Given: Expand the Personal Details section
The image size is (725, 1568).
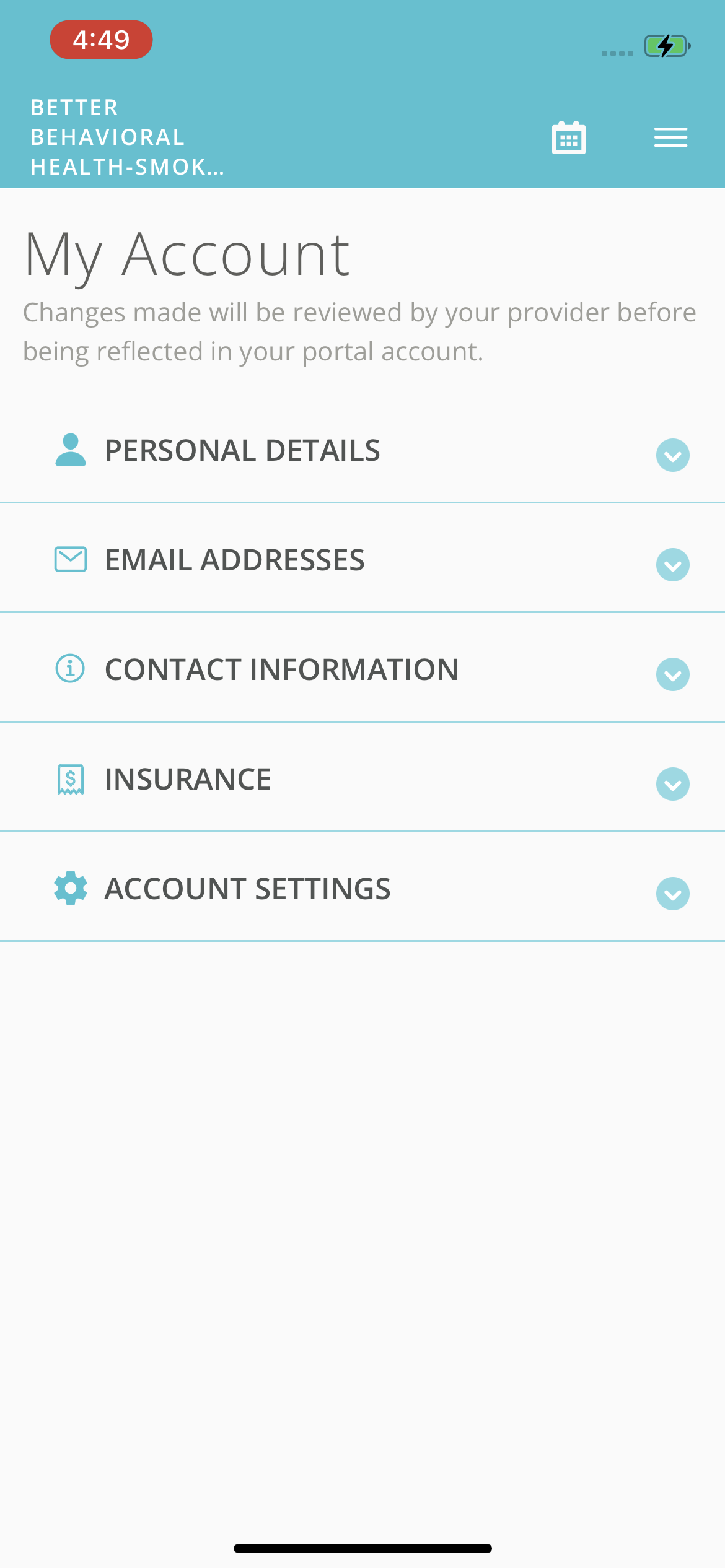Looking at the screenshot, I should point(362,451).
